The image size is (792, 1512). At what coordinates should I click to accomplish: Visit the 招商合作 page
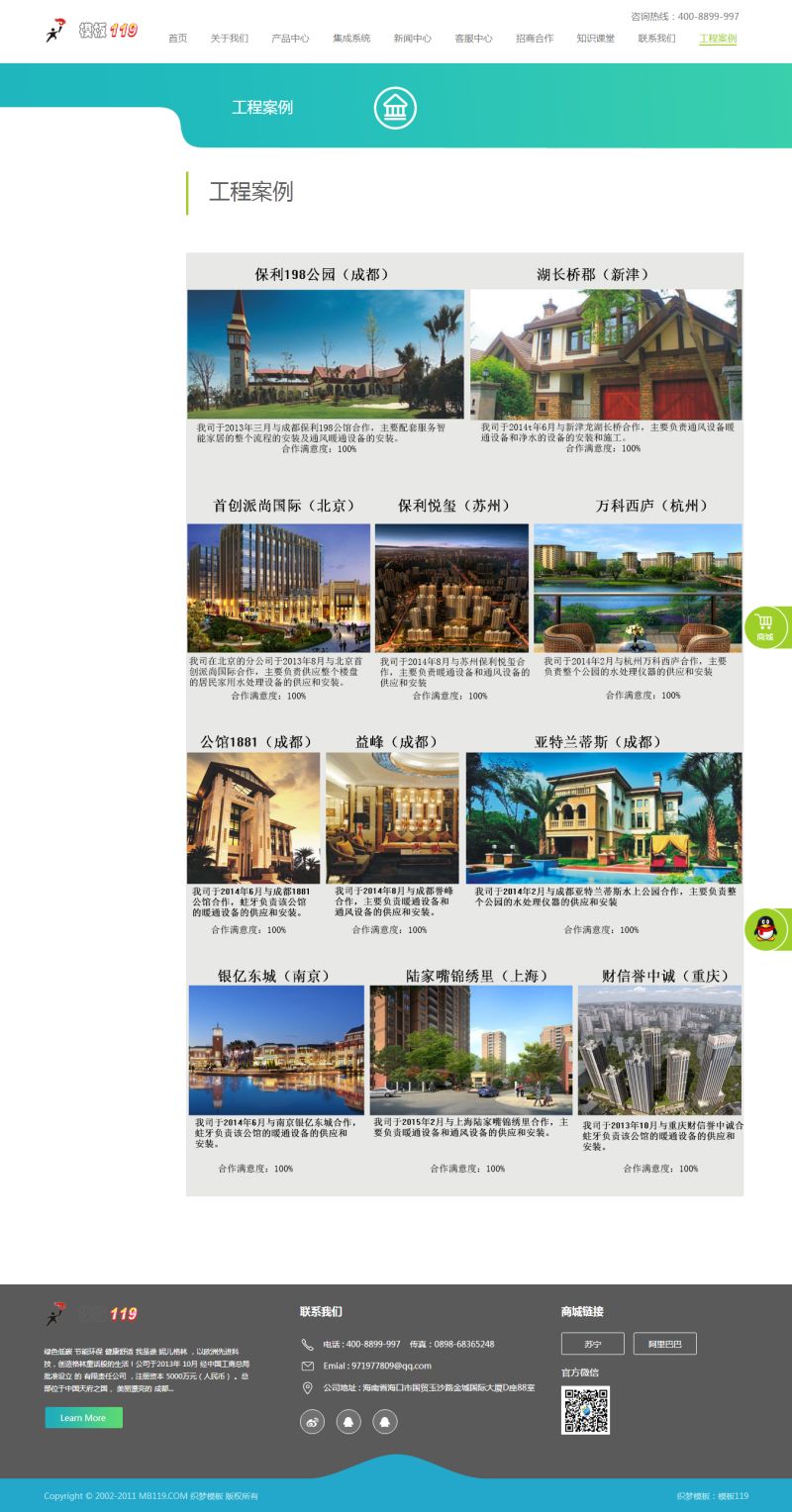coord(535,39)
